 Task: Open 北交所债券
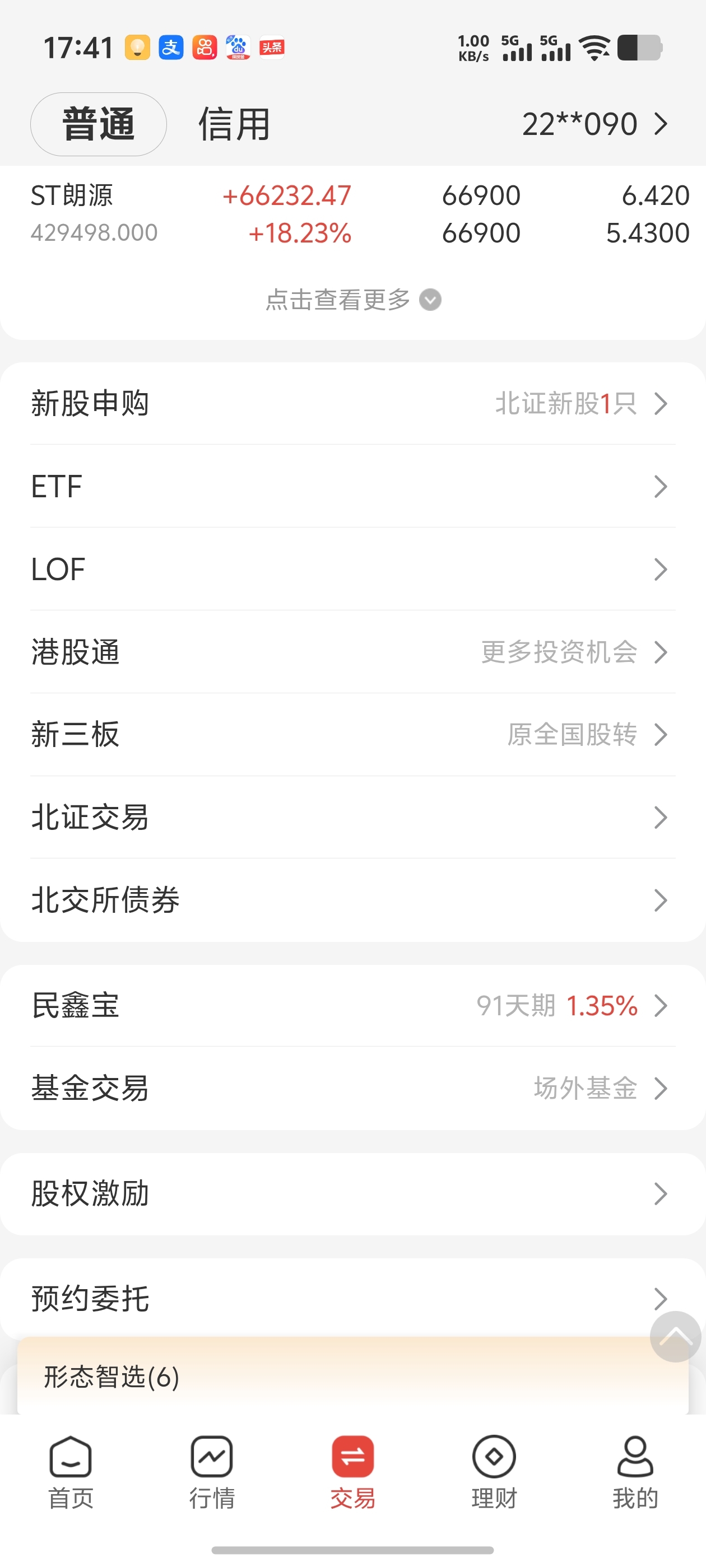(354, 900)
